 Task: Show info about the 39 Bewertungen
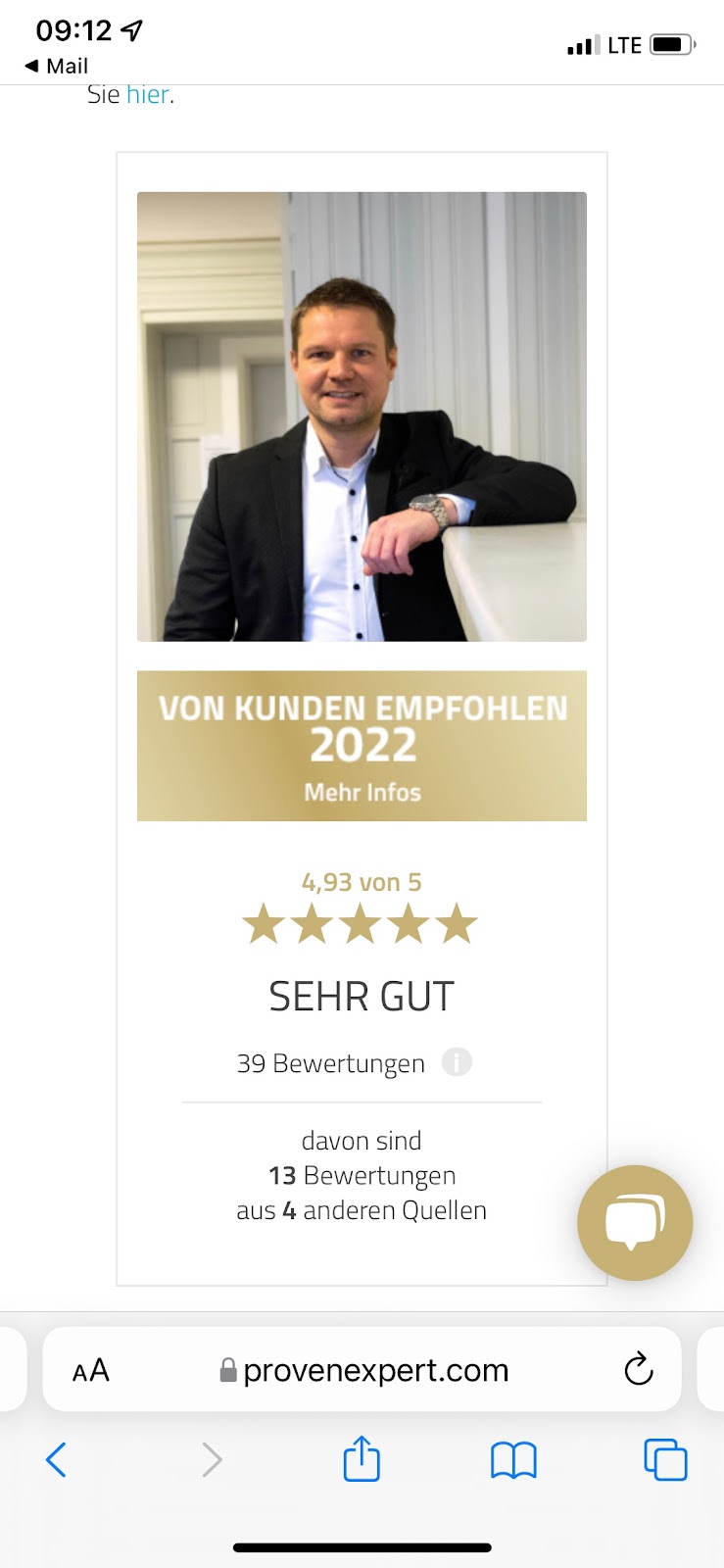(457, 1062)
